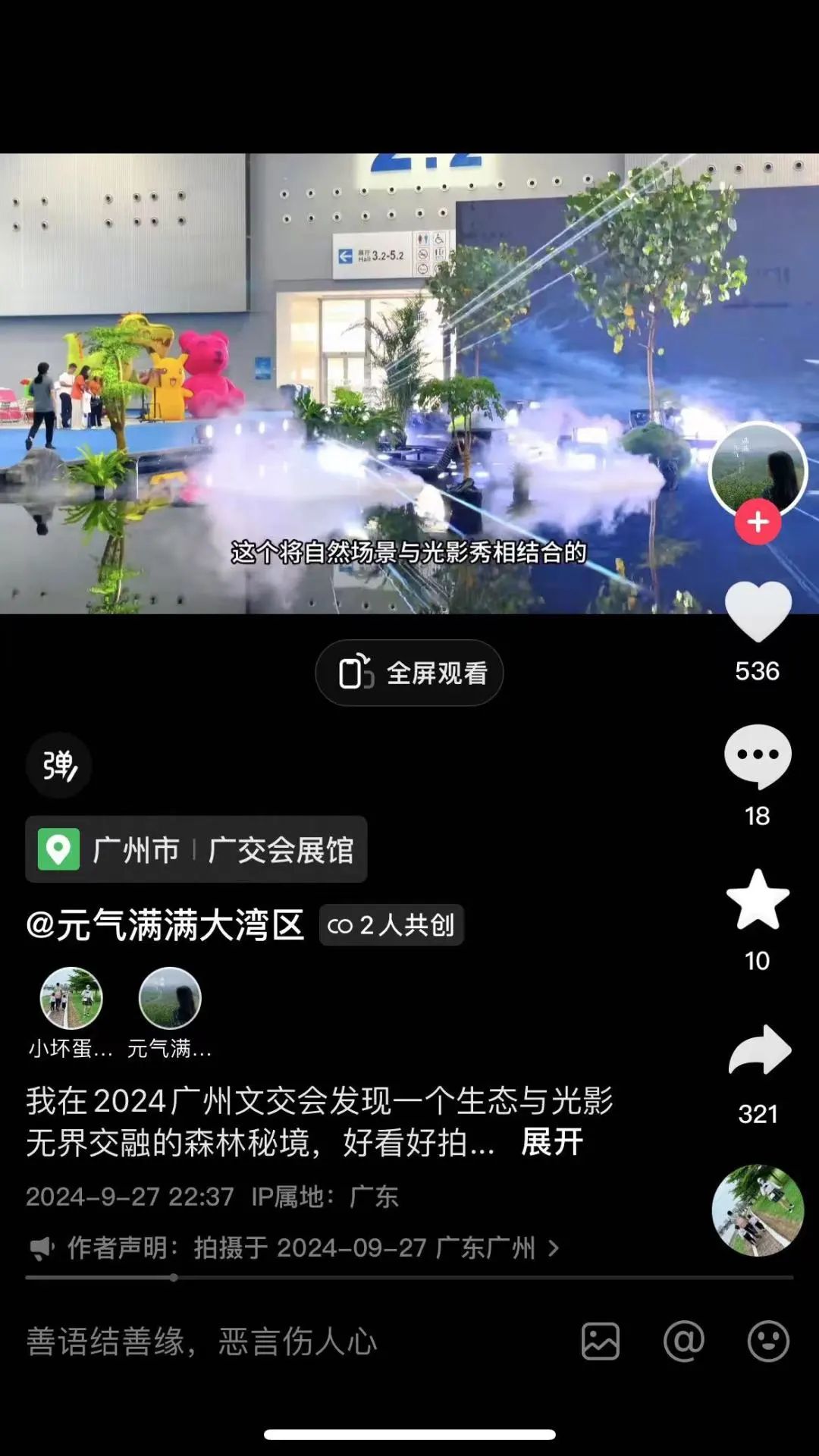
Task: Expand the 2人共创 co-creator panel
Action: (391, 926)
